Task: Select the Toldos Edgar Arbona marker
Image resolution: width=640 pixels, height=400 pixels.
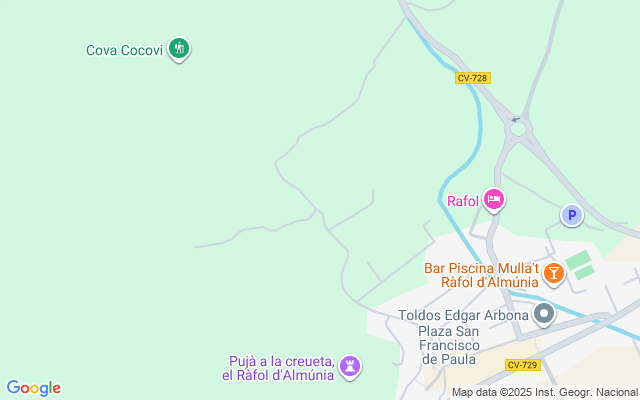Action: (544, 315)
